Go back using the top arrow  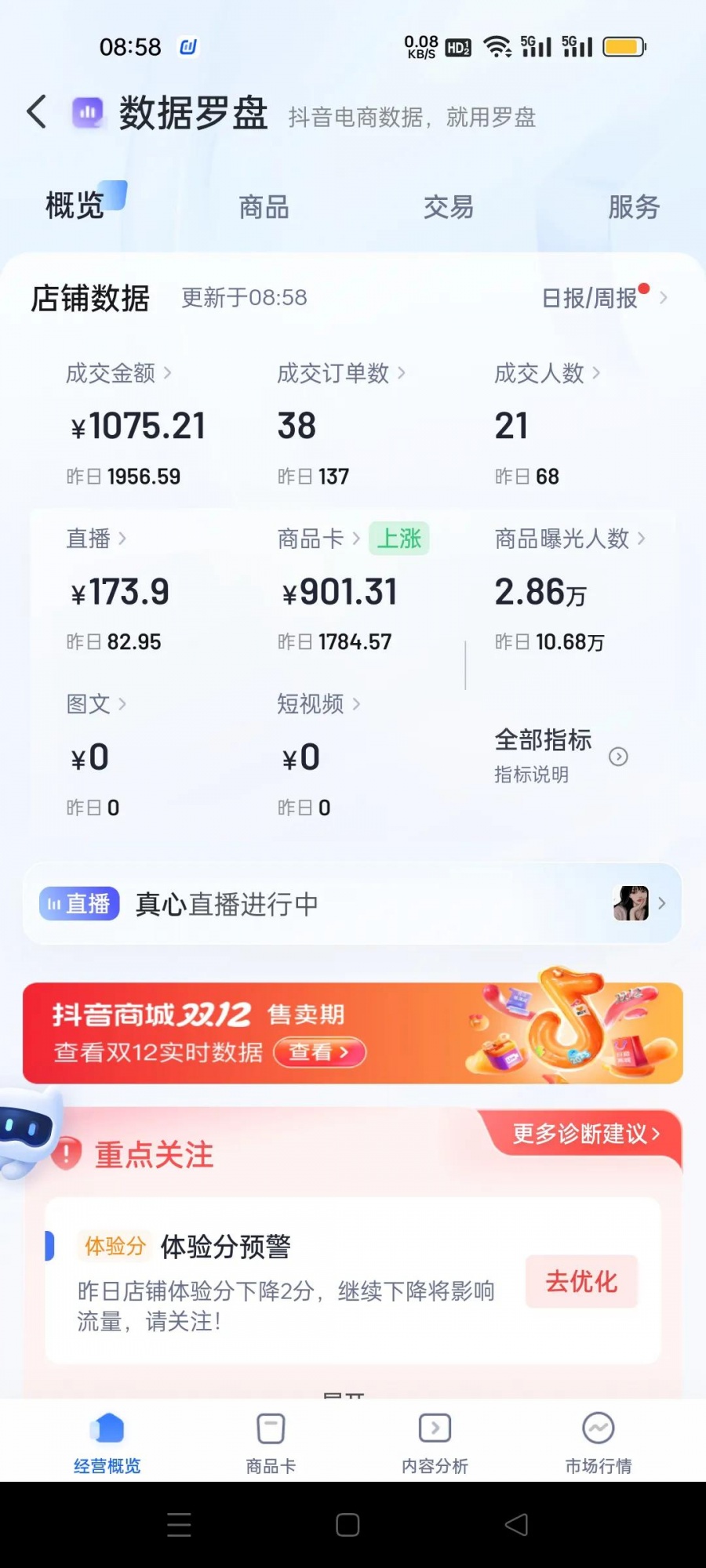pyautogui.click(x=37, y=112)
